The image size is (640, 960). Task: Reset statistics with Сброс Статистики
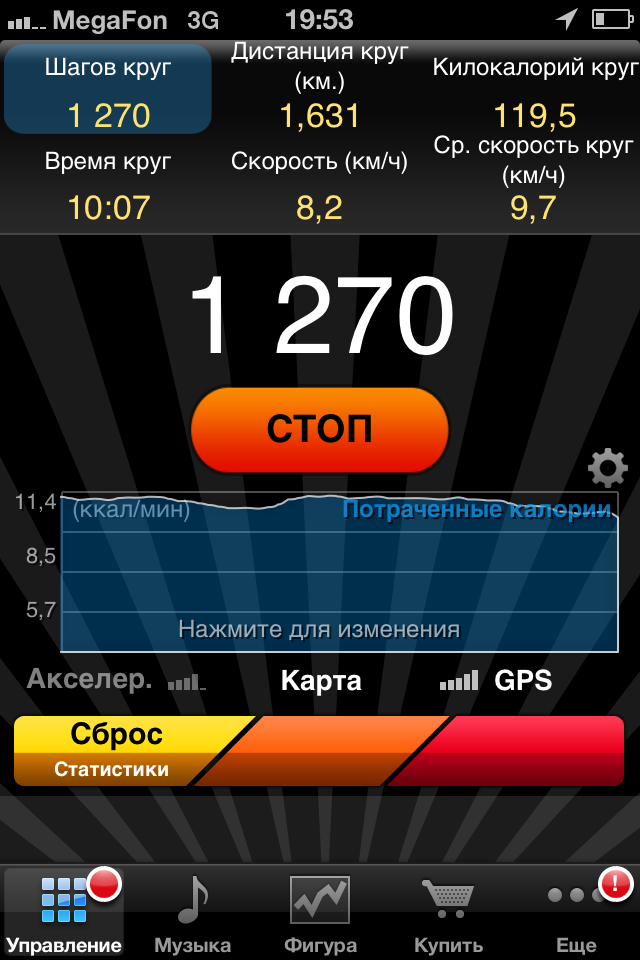point(120,750)
